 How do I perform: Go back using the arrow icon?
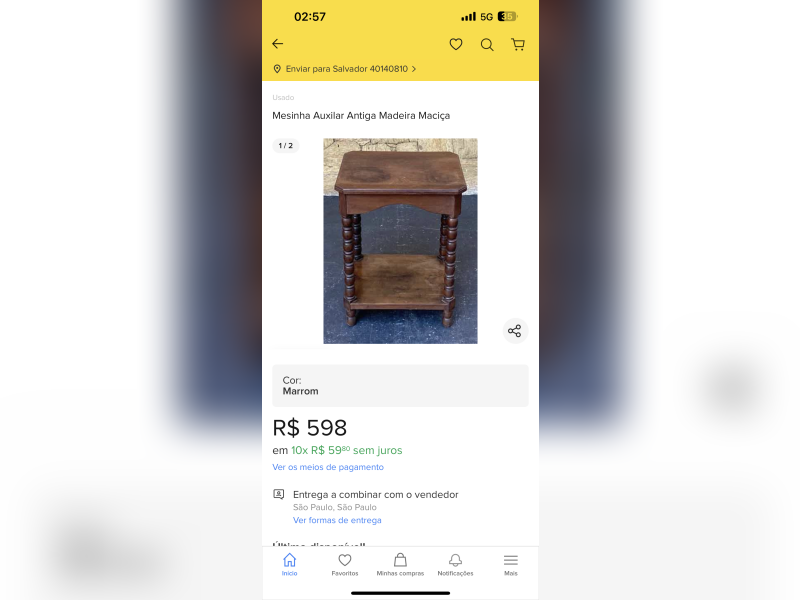277,44
